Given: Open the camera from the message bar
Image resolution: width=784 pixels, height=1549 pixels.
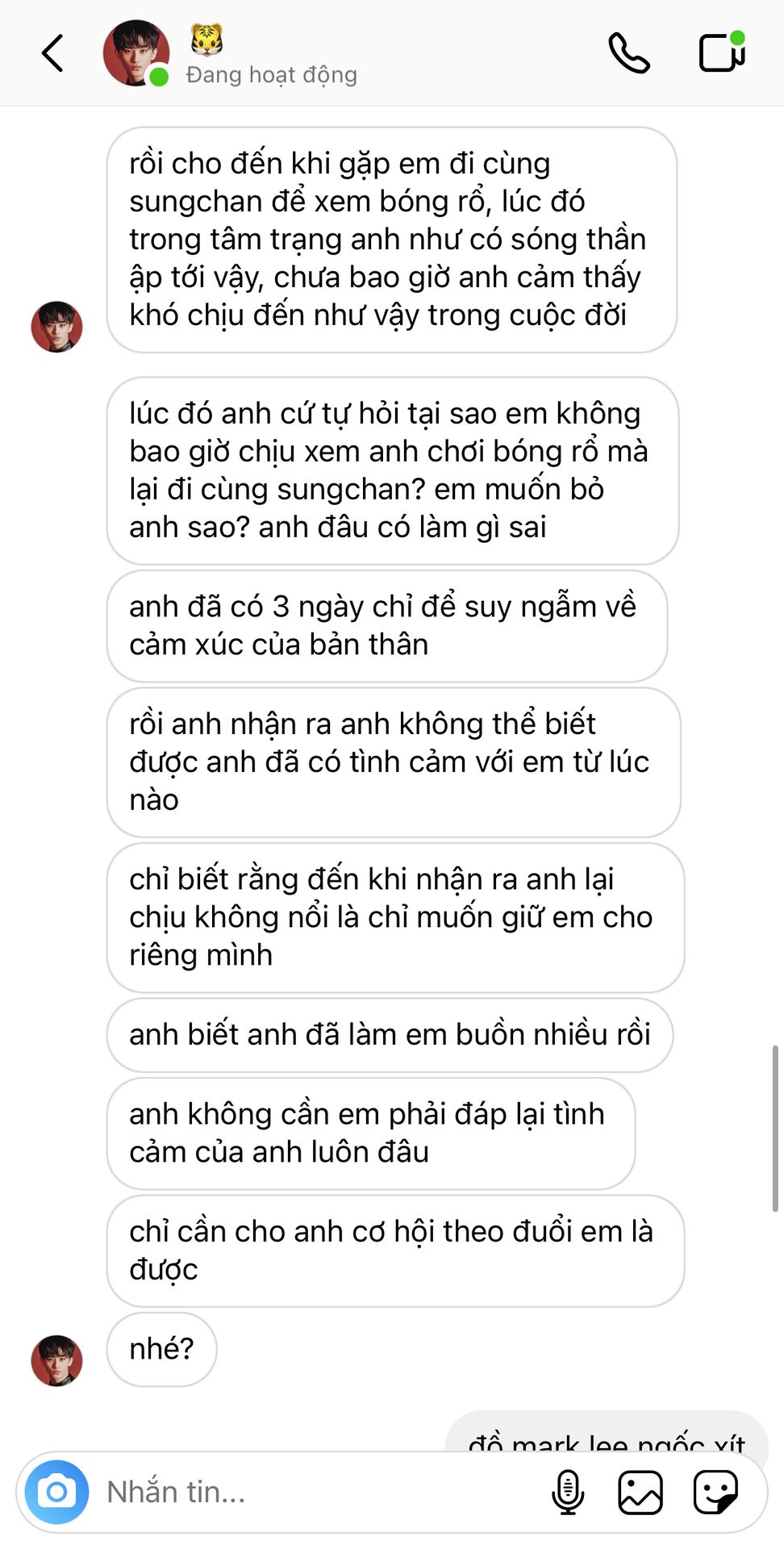Looking at the screenshot, I should (x=56, y=1492).
